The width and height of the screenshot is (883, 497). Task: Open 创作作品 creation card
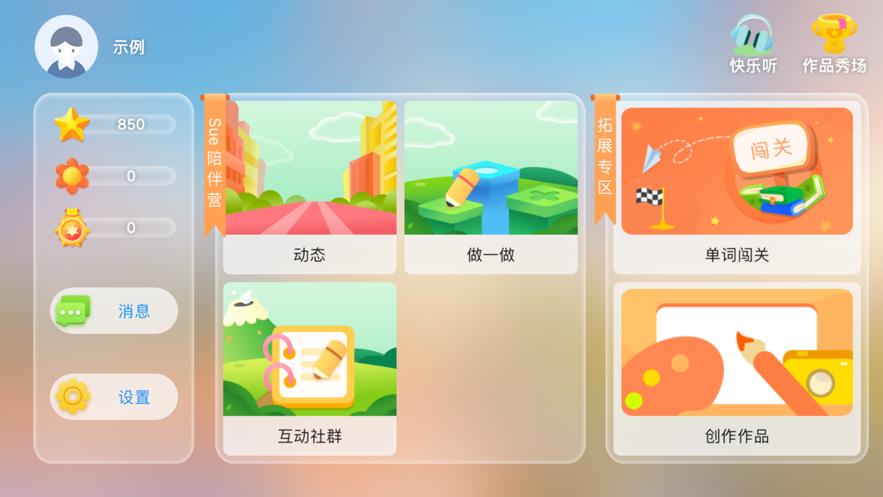coord(737,369)
